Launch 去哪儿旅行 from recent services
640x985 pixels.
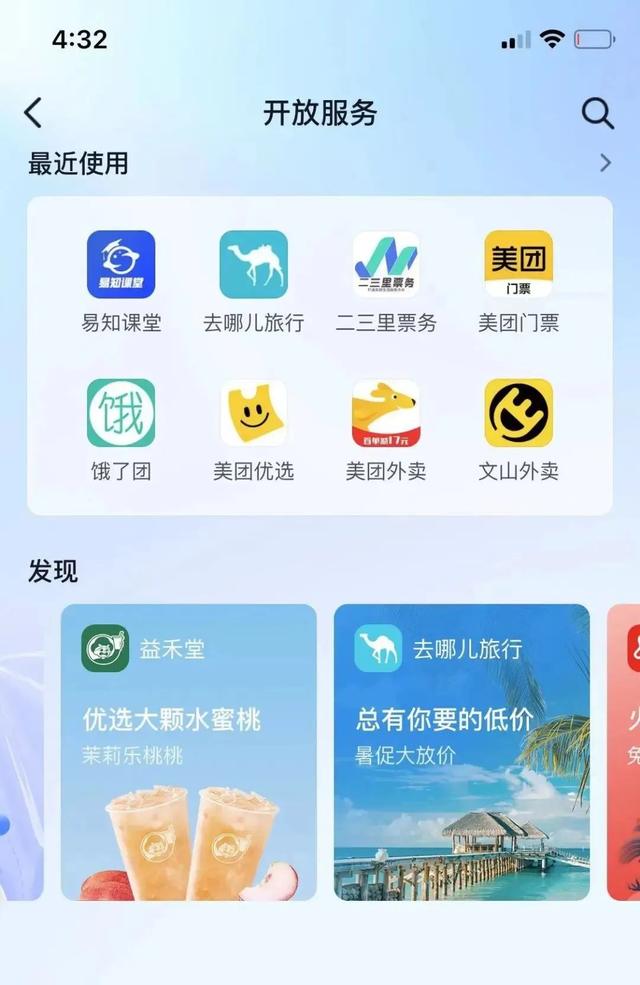pyautogui.click(x=253, y=265)
